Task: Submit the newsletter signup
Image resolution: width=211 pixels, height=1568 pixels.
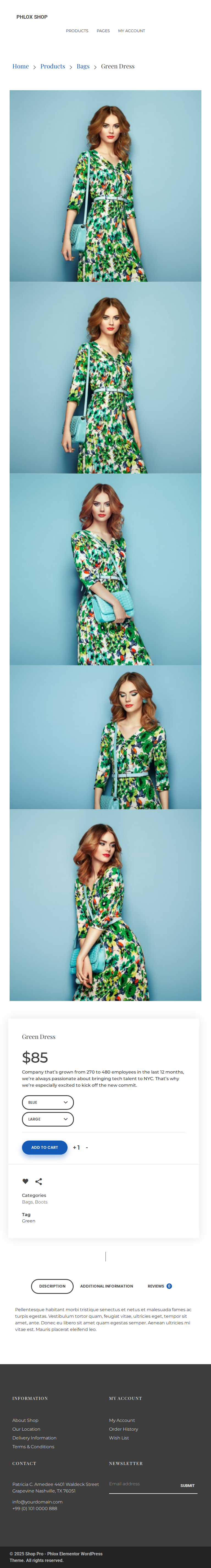Action: click(187, 1486)
